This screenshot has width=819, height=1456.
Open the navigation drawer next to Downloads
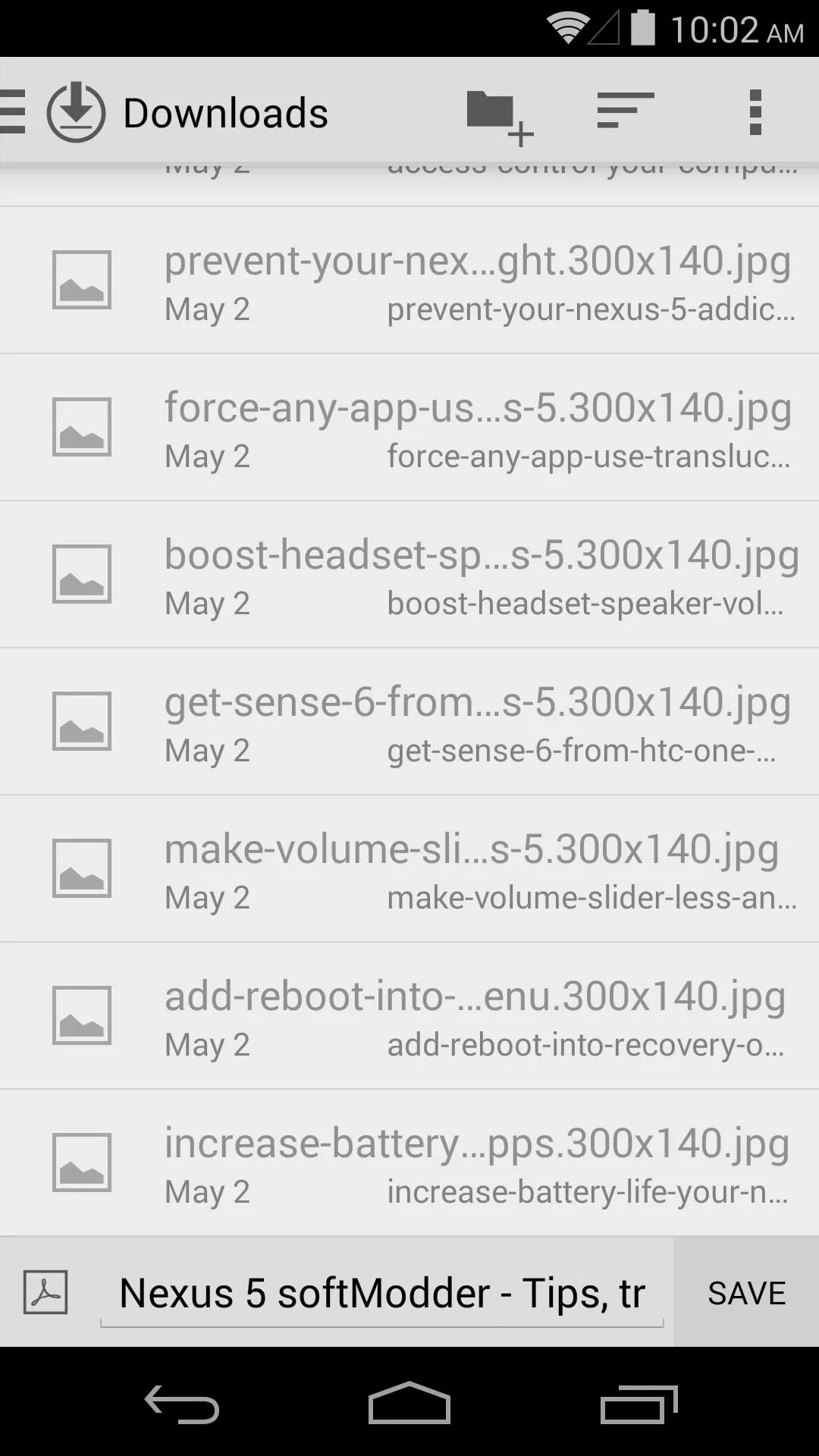12,112
